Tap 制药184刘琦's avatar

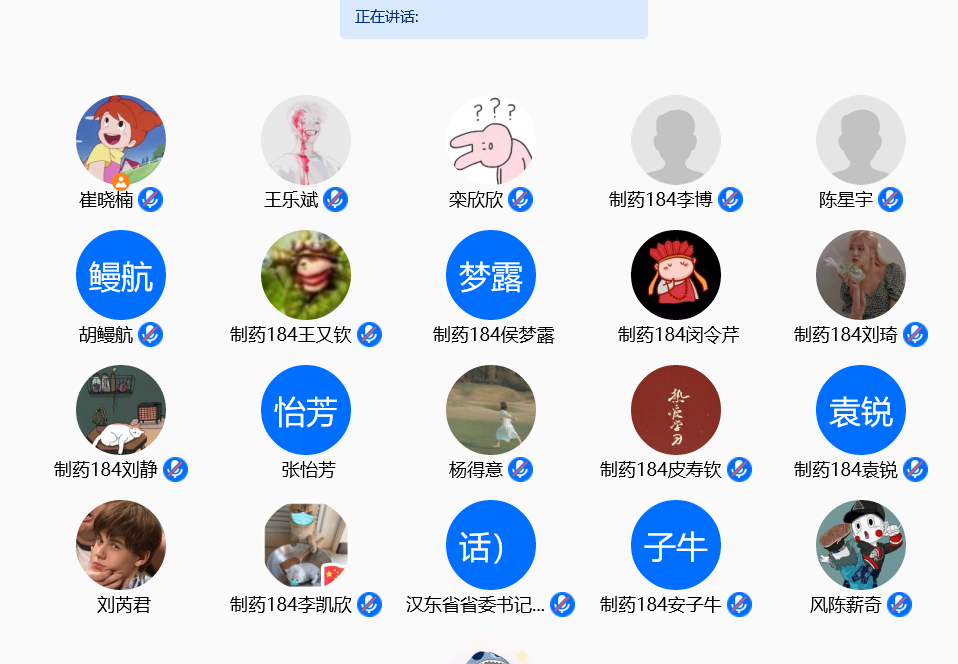(861, 275)
